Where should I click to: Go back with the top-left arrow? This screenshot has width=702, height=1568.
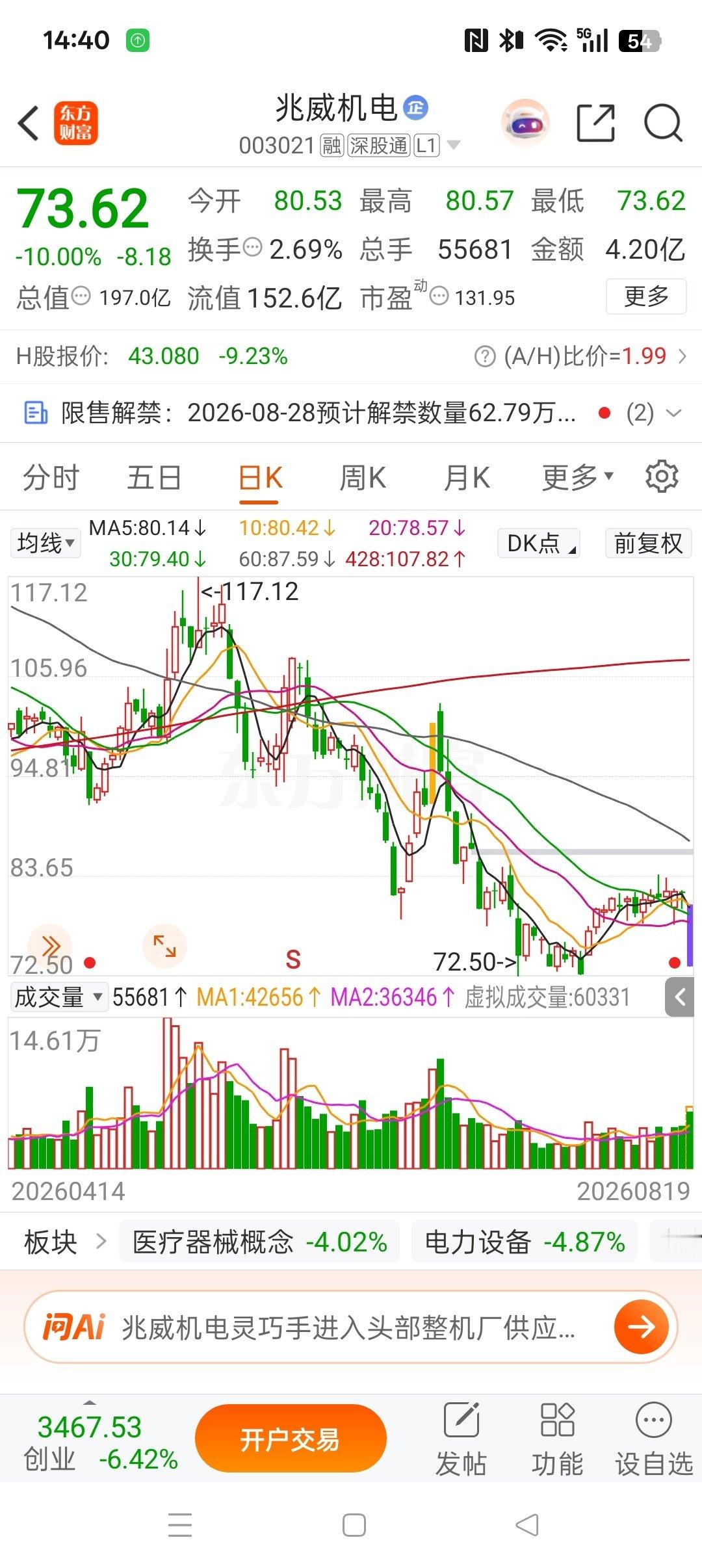[x=29, y=123]
